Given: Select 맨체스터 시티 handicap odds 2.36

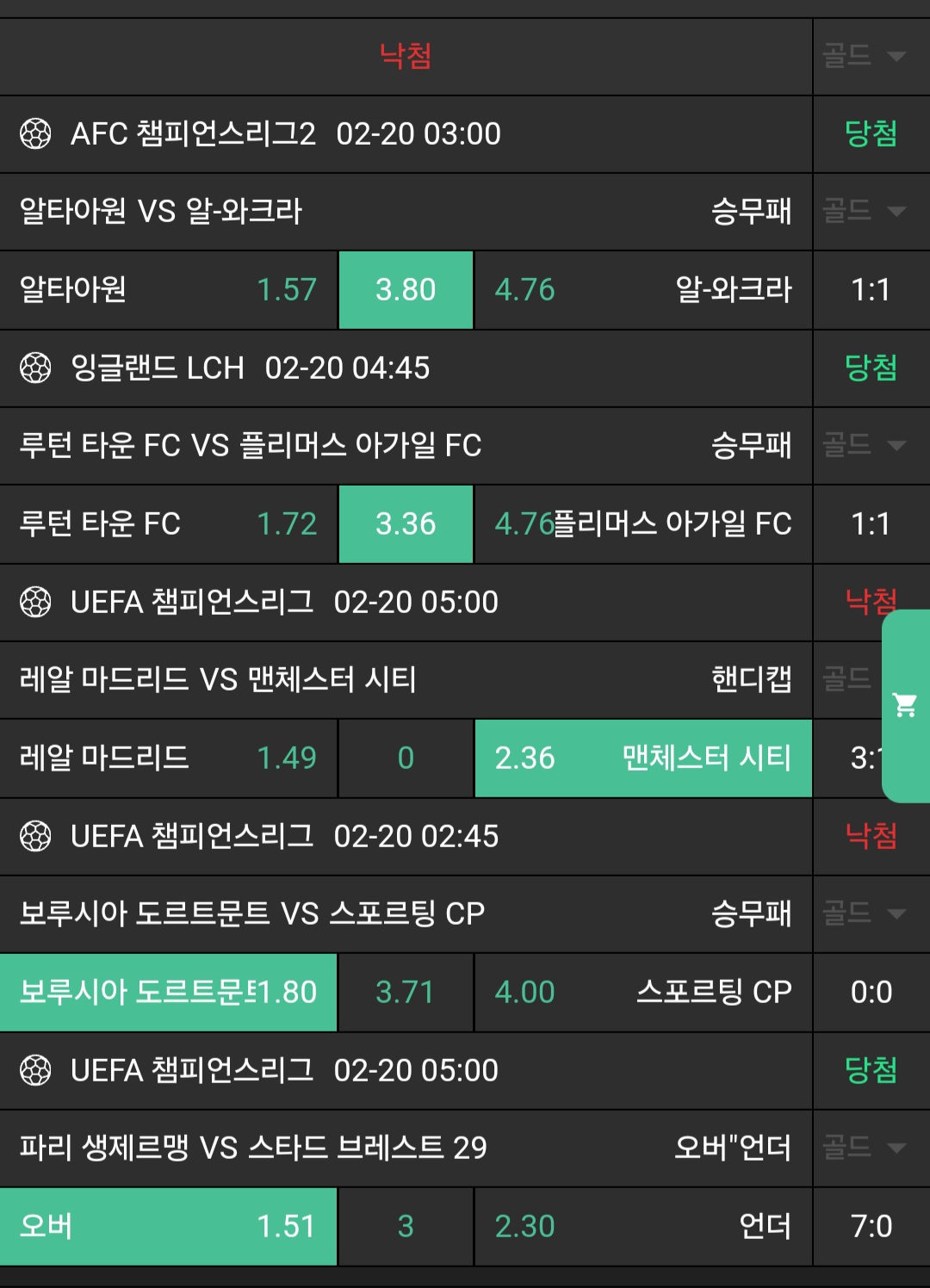Looking at the screenshot, I should (642, 759).
